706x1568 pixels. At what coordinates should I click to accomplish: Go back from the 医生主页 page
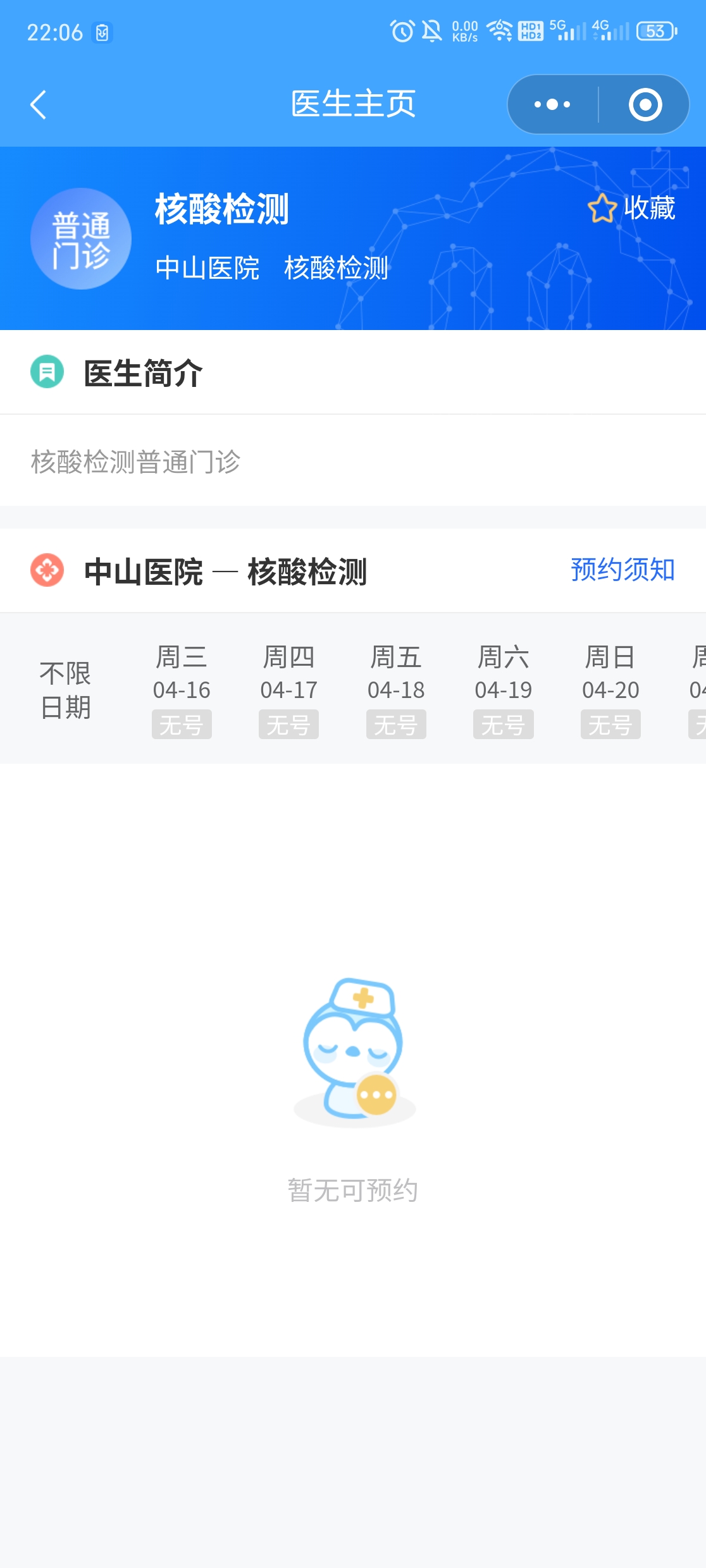(x=39, y=104)
